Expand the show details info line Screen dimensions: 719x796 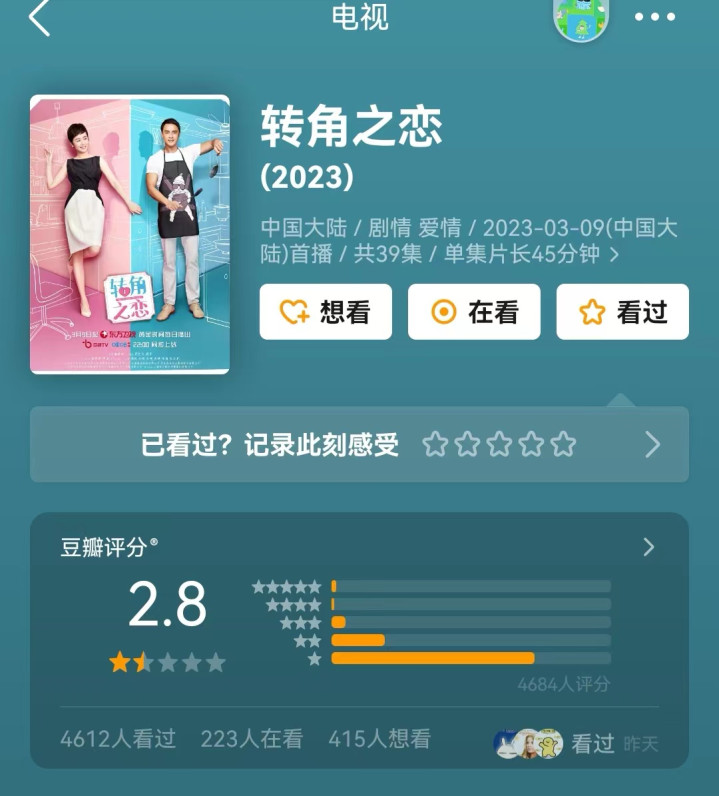click(x=614, y=254)
